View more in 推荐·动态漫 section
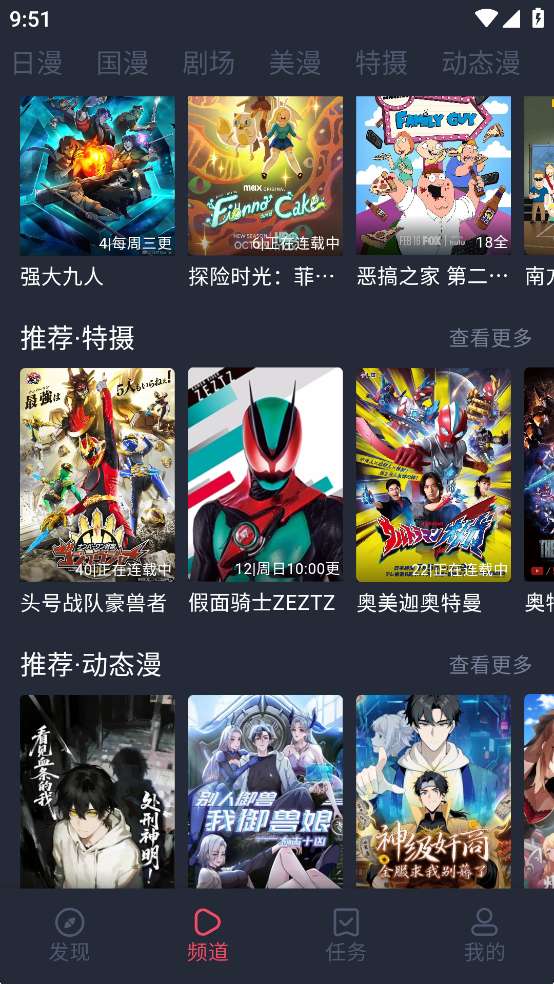 click(x=491, y=665)
